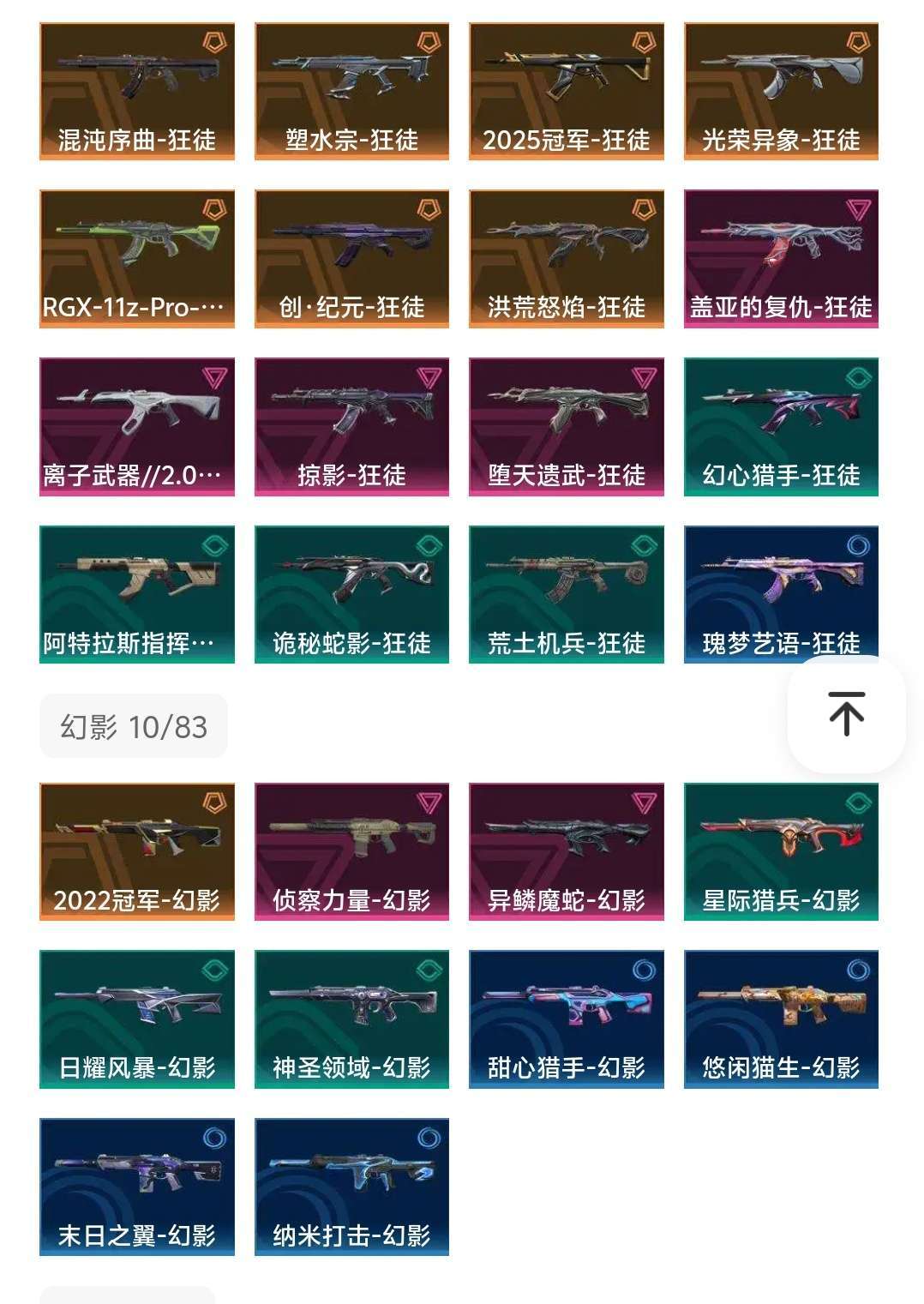Screen dimensions: 924x1304
Task: Select the 诡秘蛇影-狂徒 skin card
Action: point(351,594)
